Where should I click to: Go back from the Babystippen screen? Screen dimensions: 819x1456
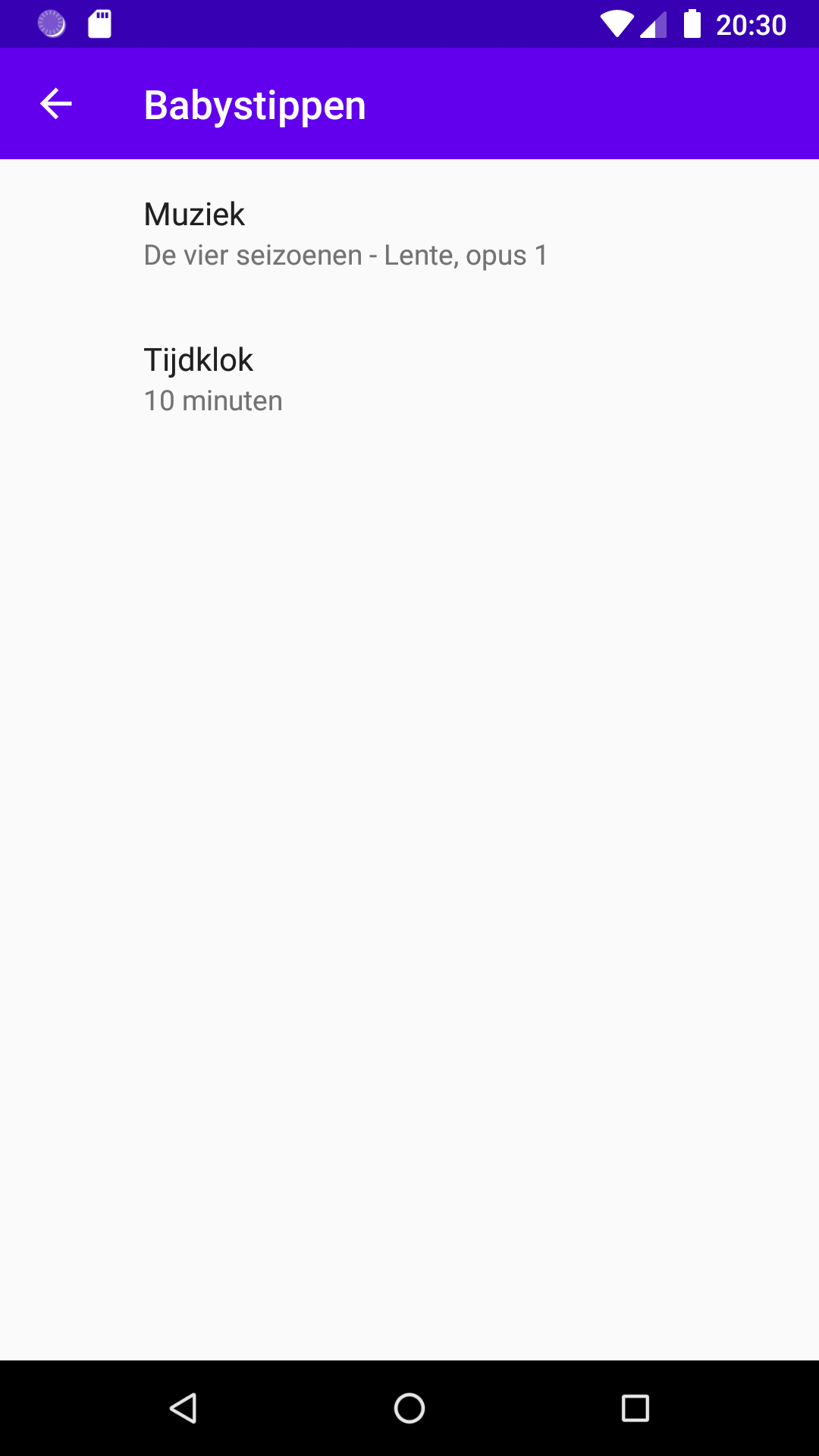coord(56,104)
